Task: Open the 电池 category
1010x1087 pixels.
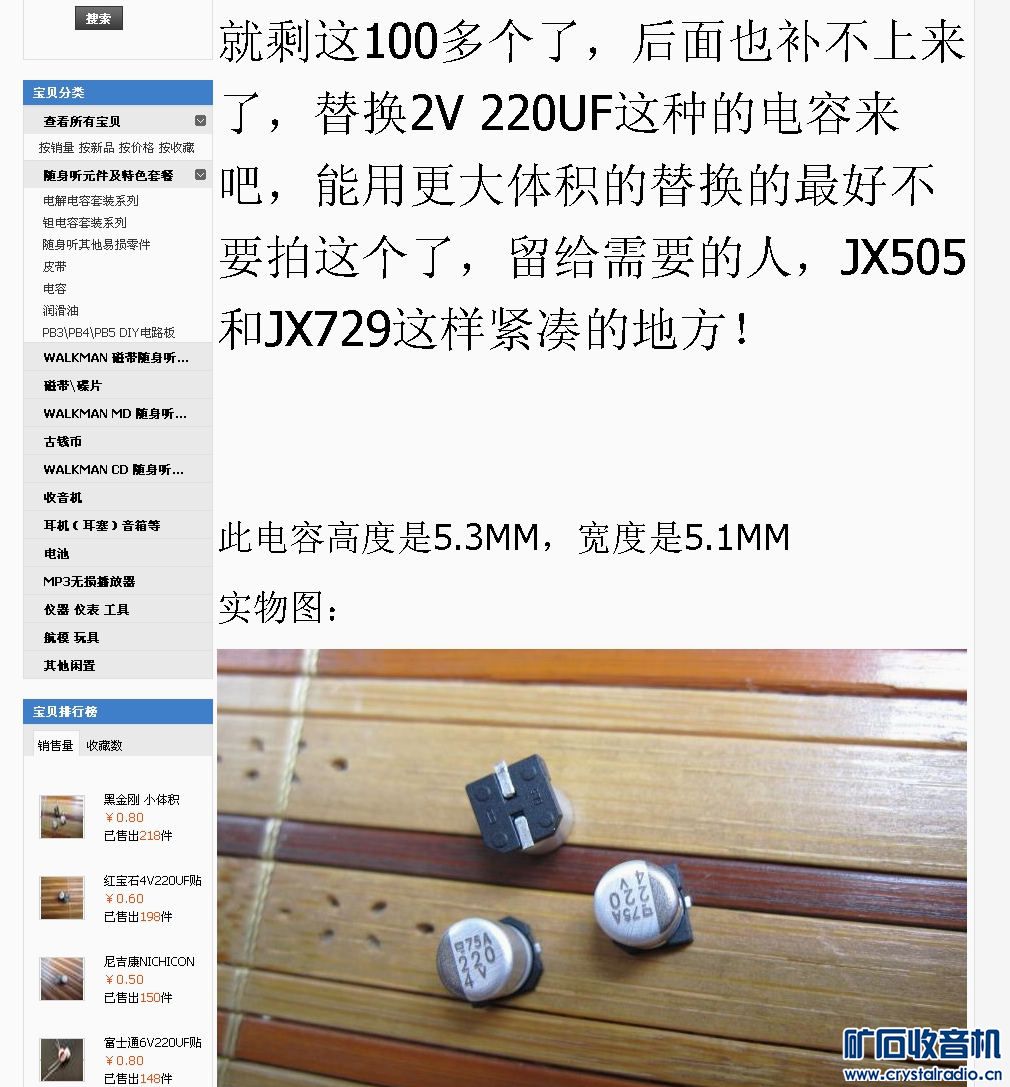Action: click(x=56, y=553)
